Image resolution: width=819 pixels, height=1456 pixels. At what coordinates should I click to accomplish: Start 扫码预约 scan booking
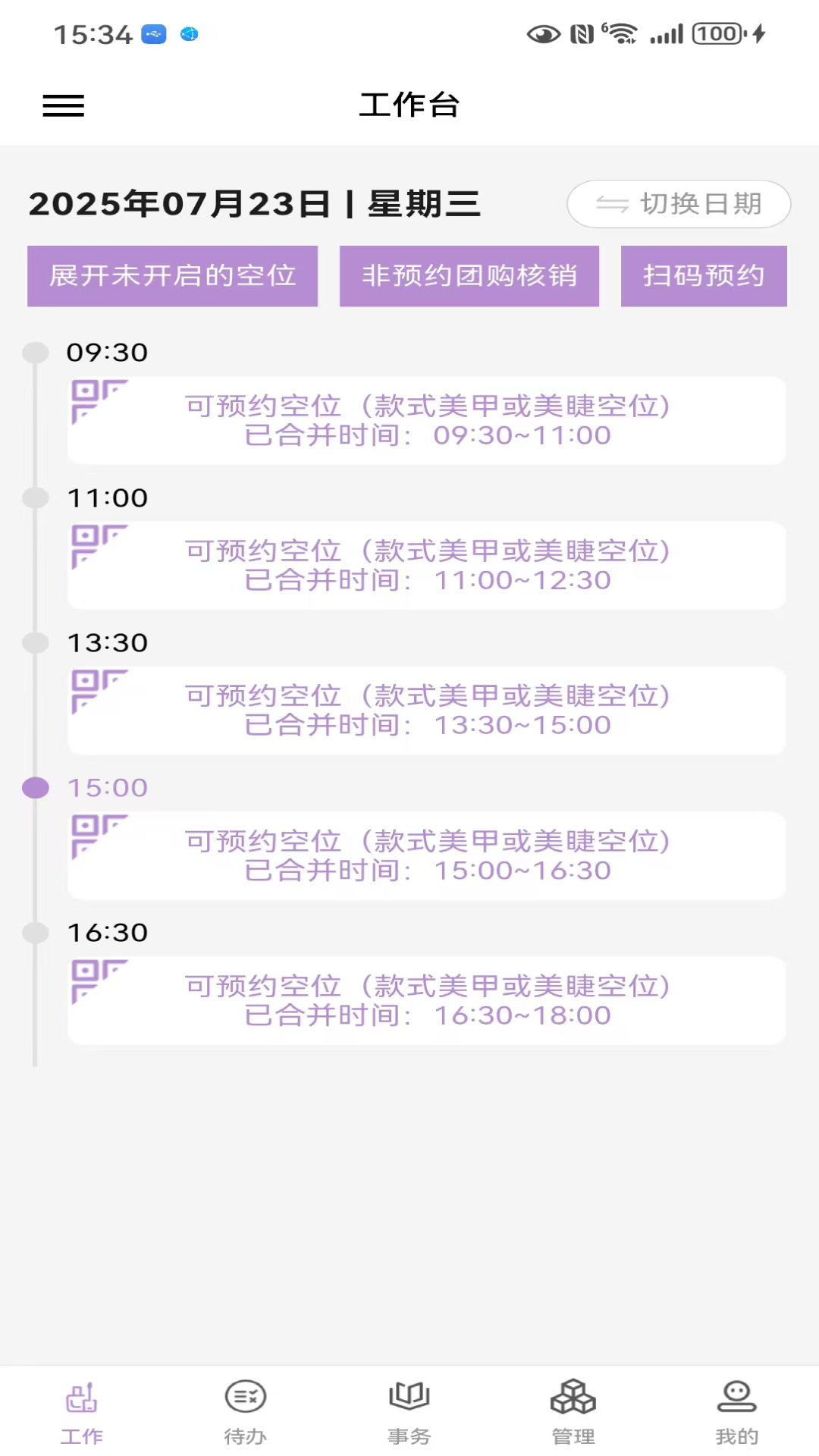[704, 276]
